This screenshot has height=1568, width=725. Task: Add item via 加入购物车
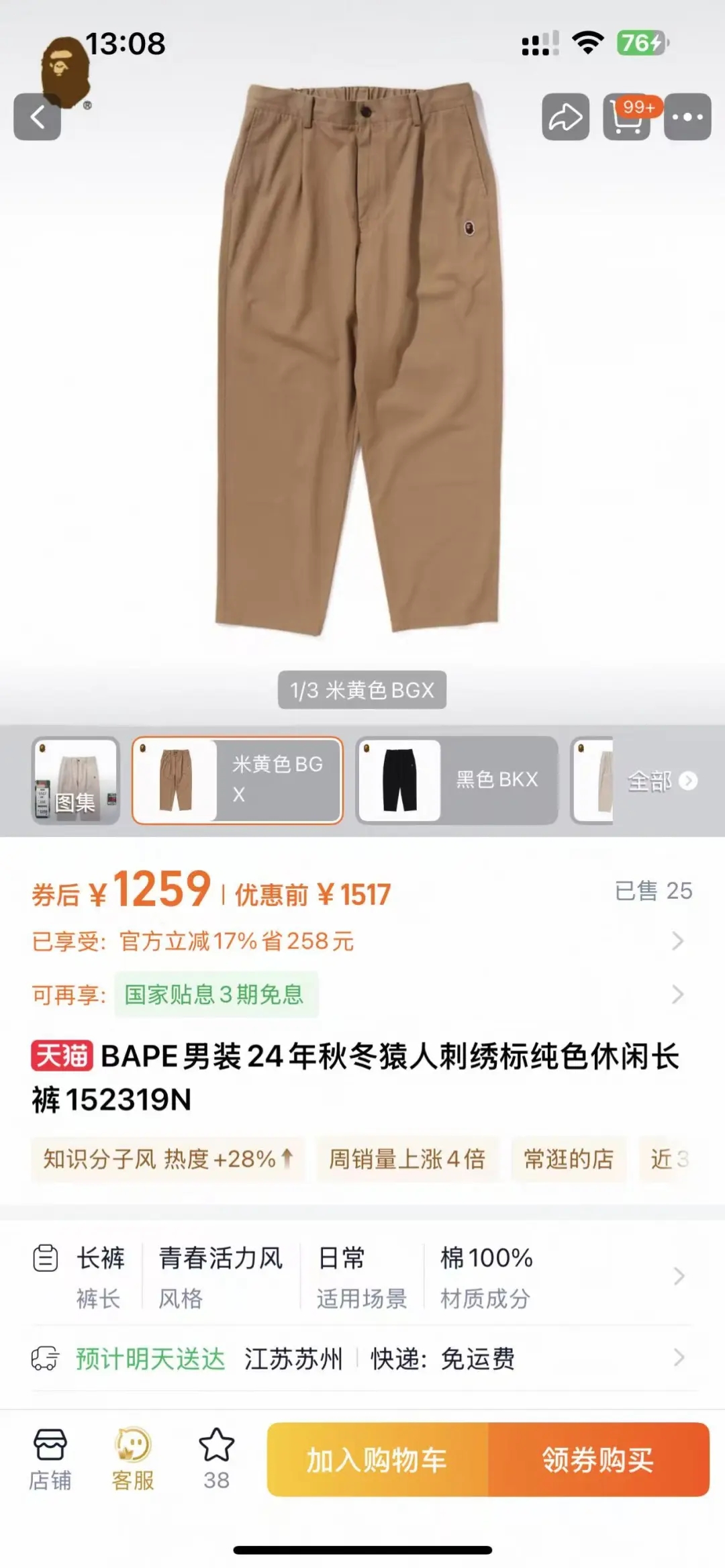point(377,1460)
